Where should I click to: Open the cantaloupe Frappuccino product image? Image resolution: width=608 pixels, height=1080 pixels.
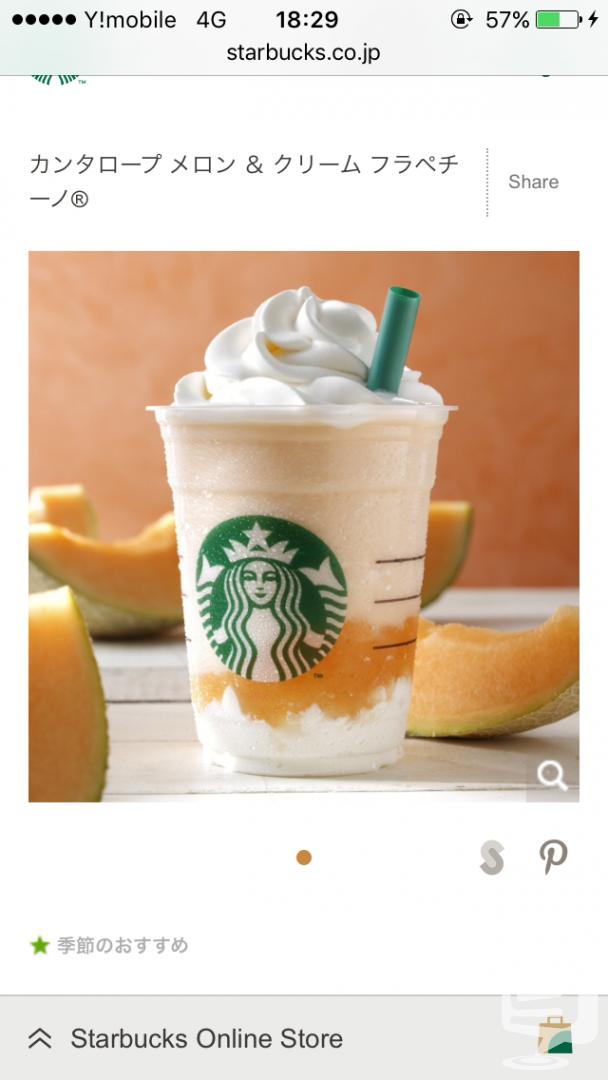pos(304,526)
